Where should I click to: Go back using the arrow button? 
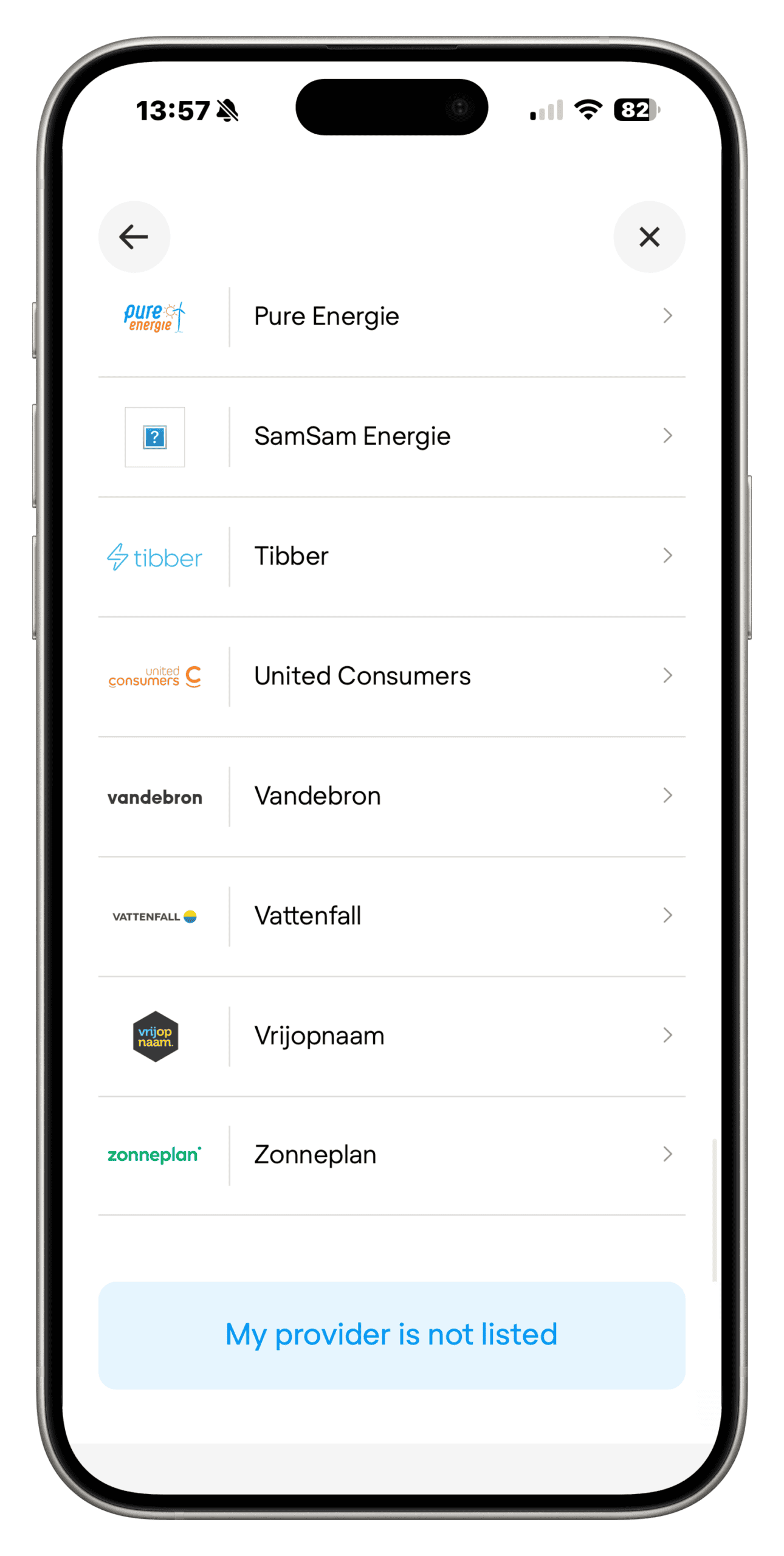point(134,236)
